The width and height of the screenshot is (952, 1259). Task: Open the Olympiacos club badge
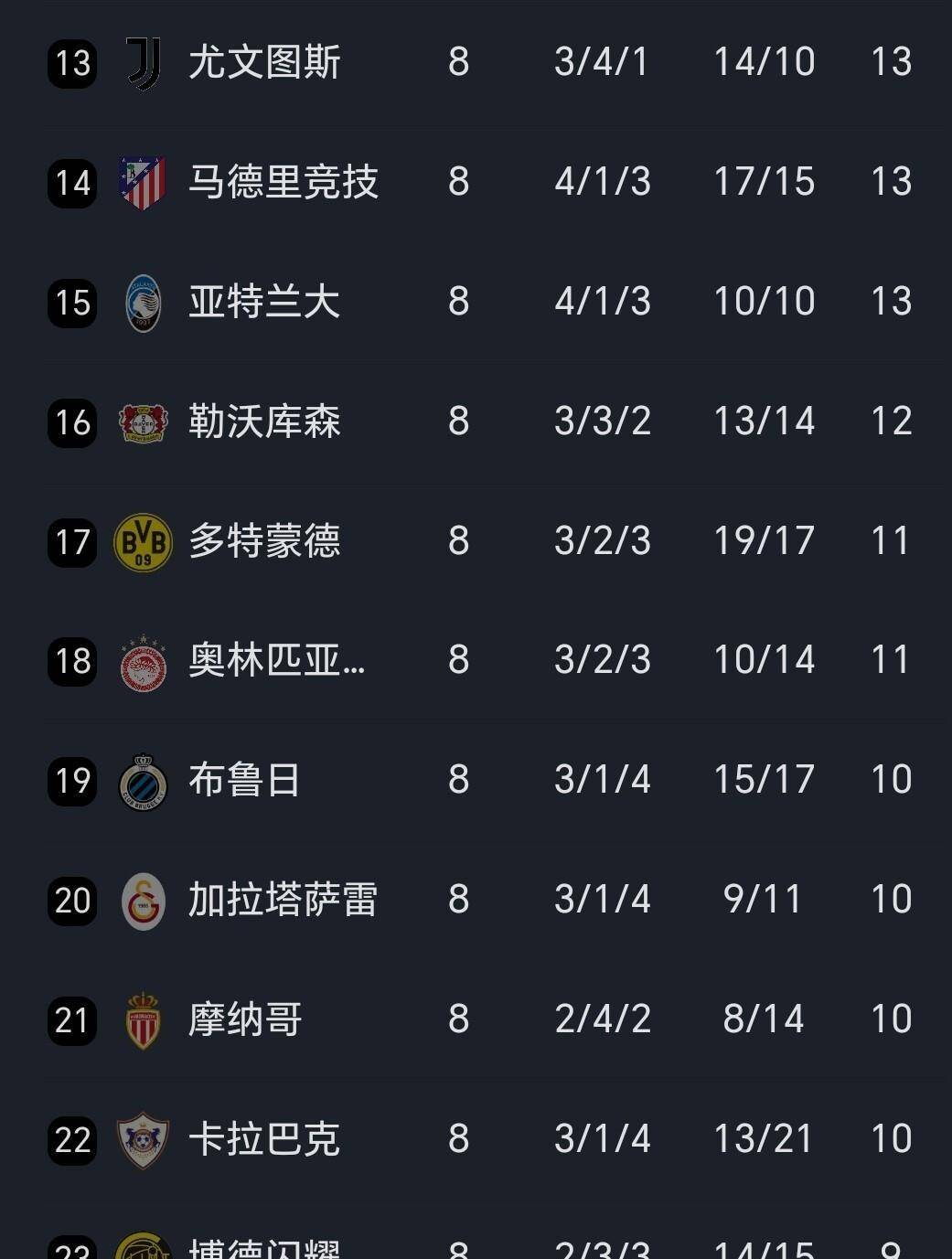(x=143, y=659)
